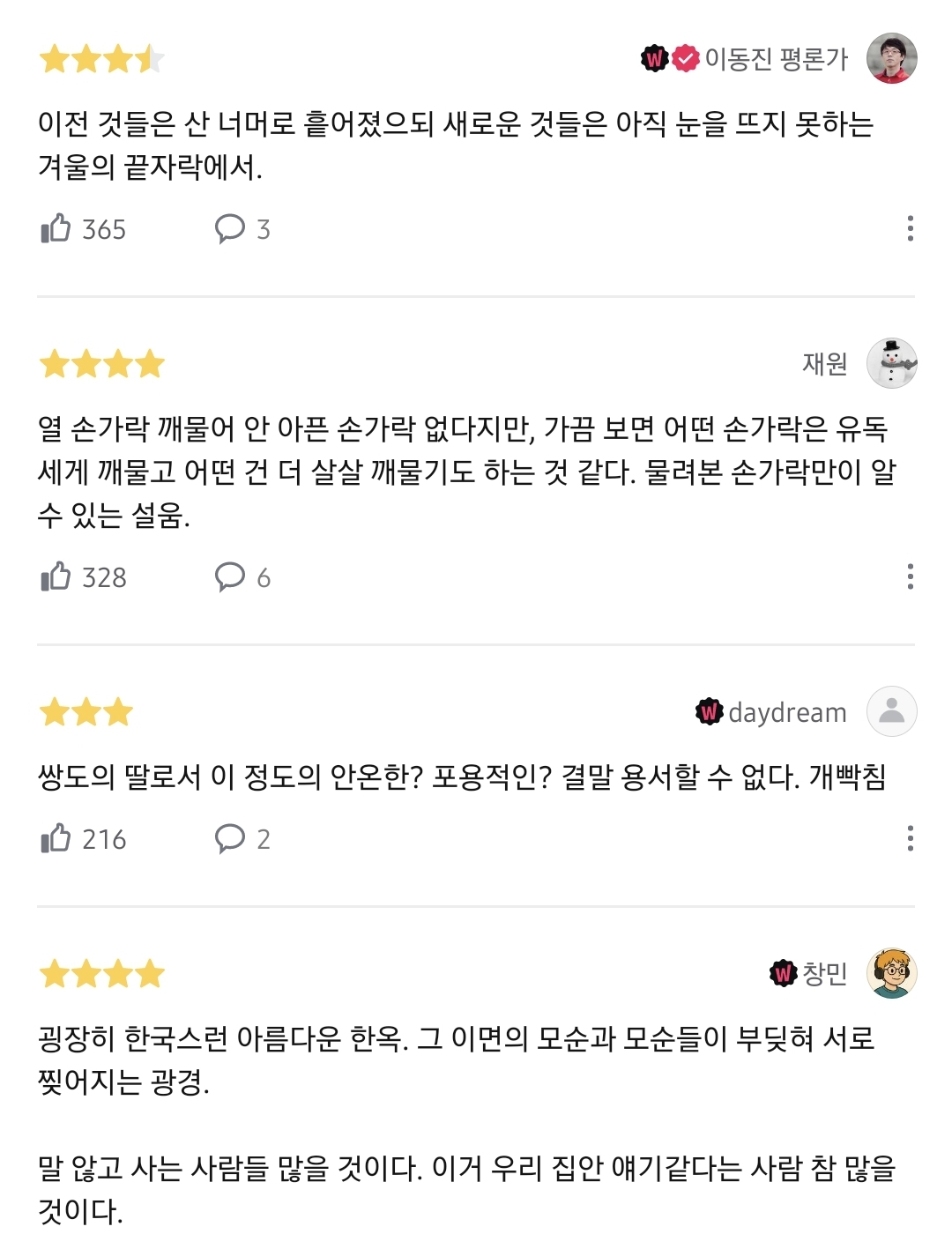Screen dimensions: 952x1234
Task: Open 이동진 평론가's profile picture
Action: click(x=891, y=58)
